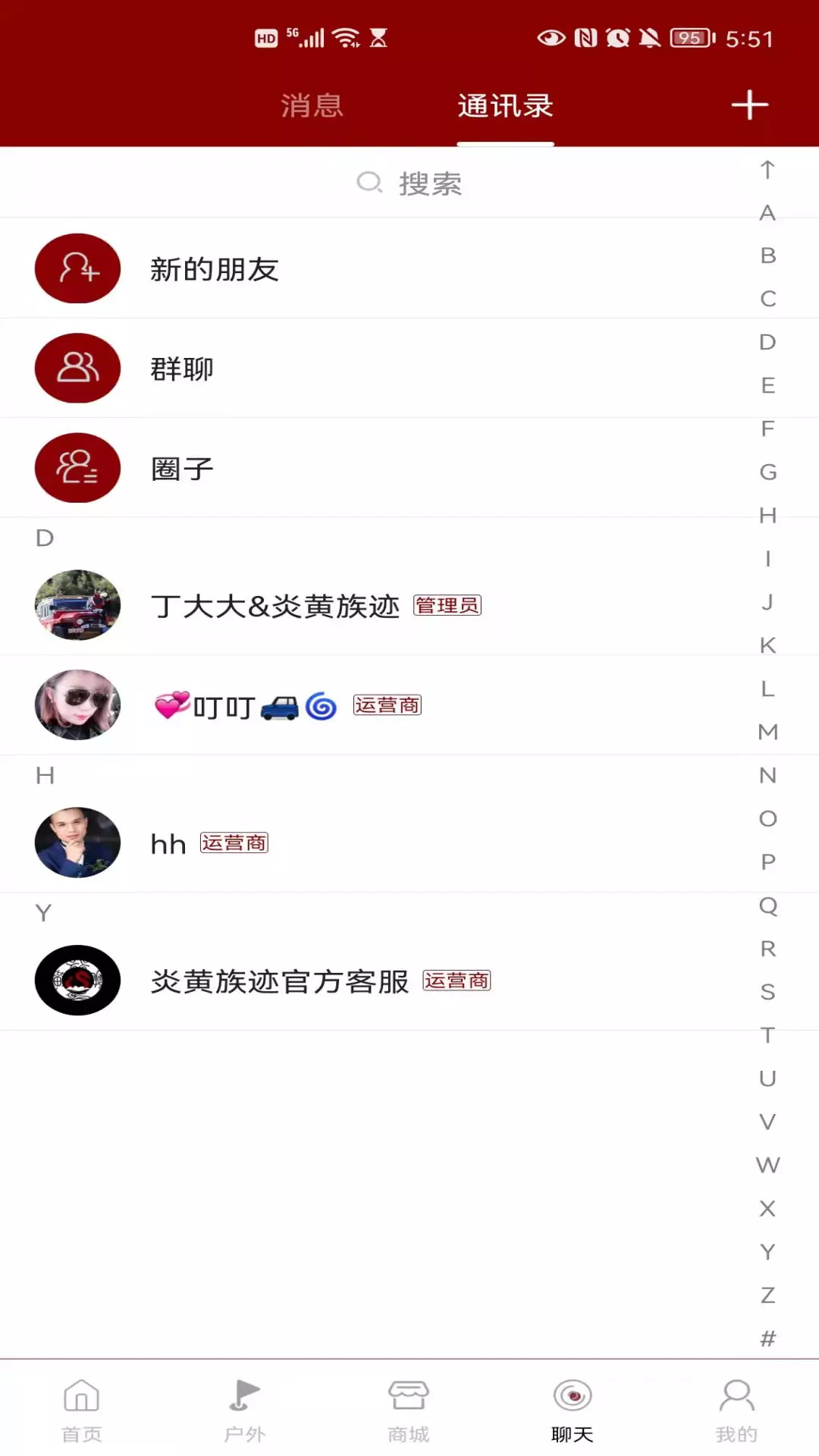This screenshot has width=819, height=1456.
Task: Tap the plus icon to add a contact
Action: pyautogui.click(x=749, y=105)
